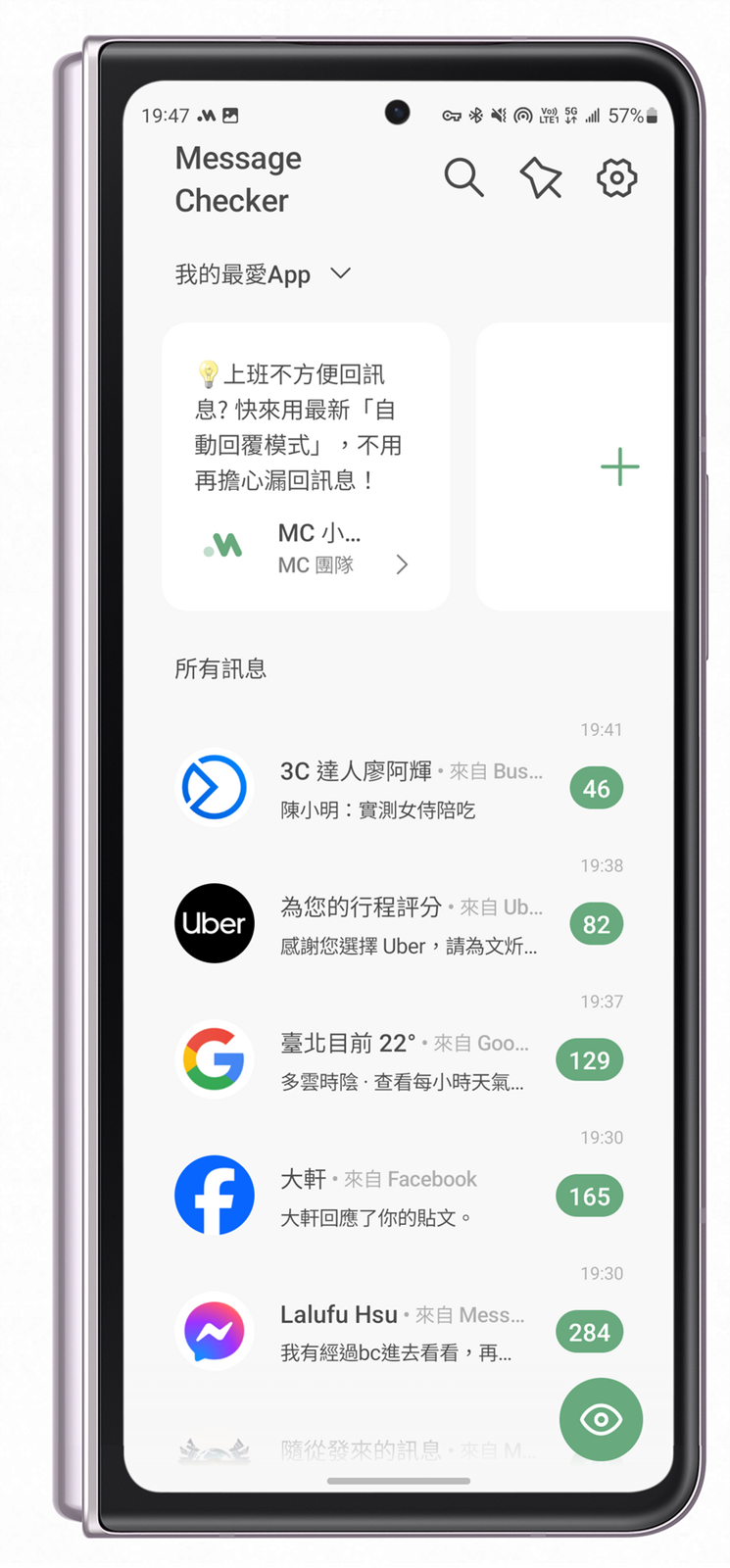The width and height of the screenshot is (730, 1568).
Task: Add a favorite app with plus card
Action: pos(619,466)
